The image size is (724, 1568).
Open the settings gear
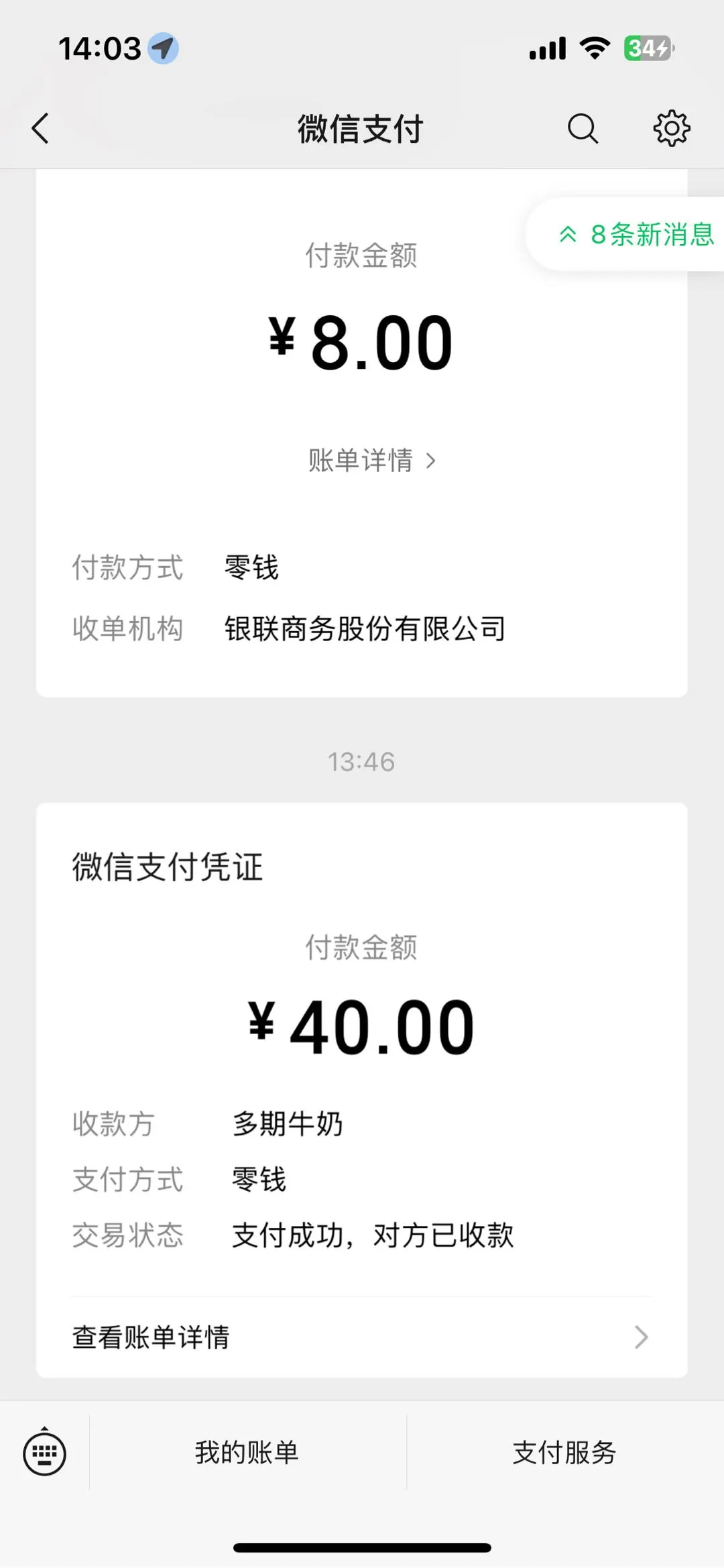tap(671, 128)
